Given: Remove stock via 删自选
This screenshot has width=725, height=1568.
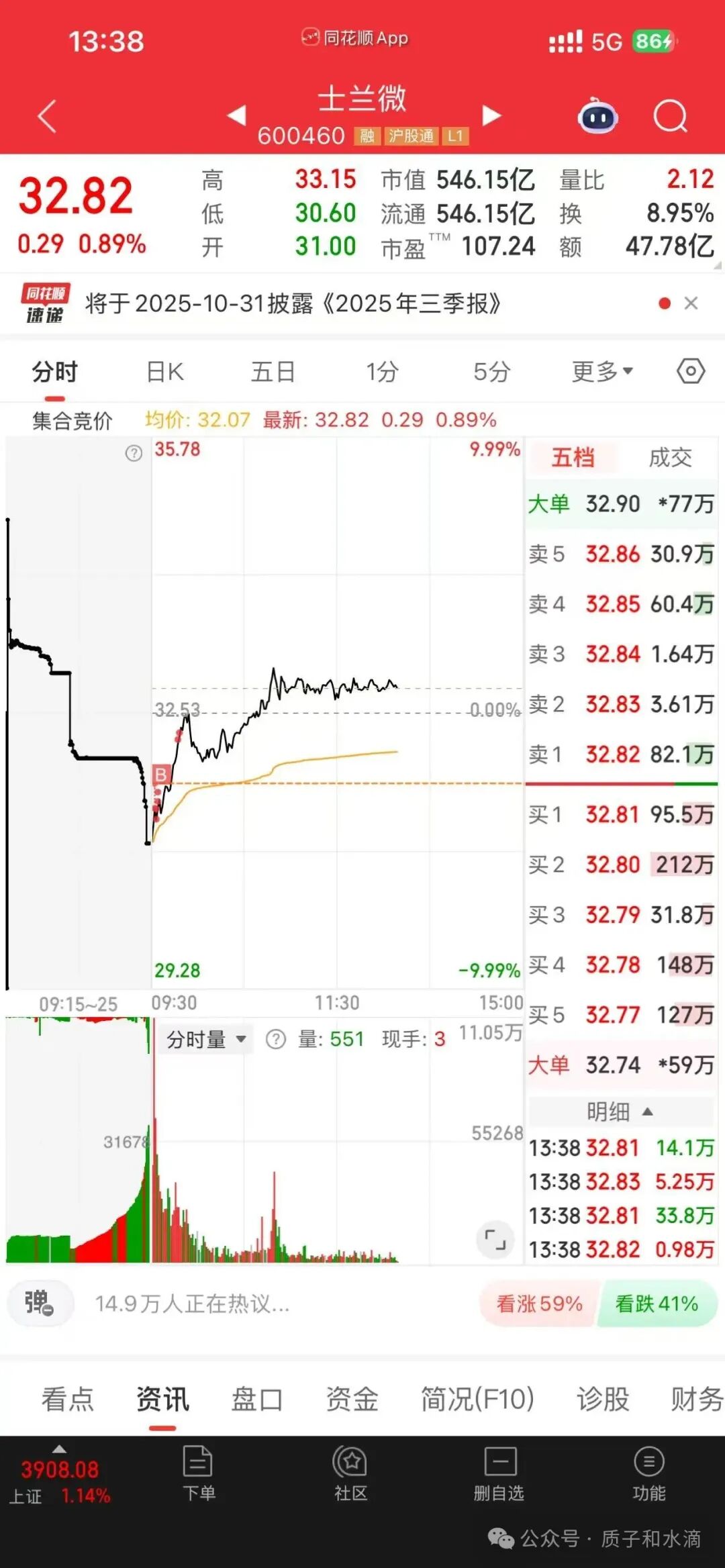Looking at the screenshot, I should tap(499, 1473).
